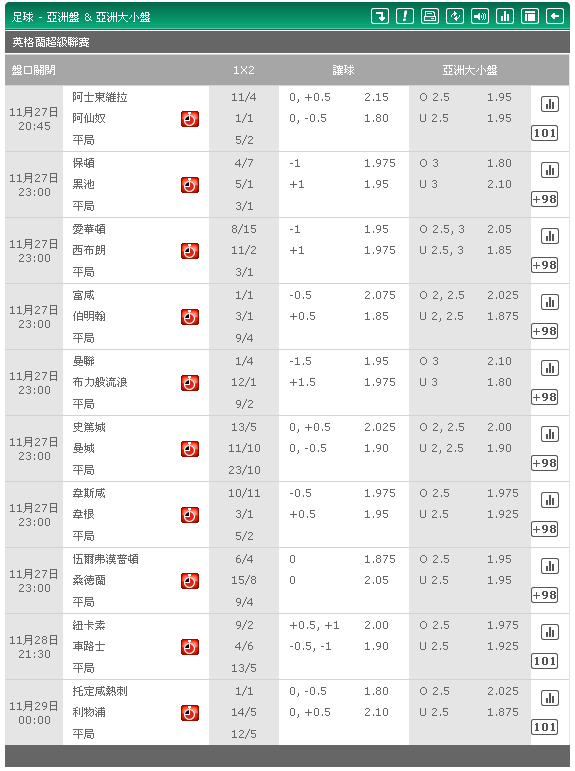
Task: Tap the exclamation mark info icon
Action: 405,16
